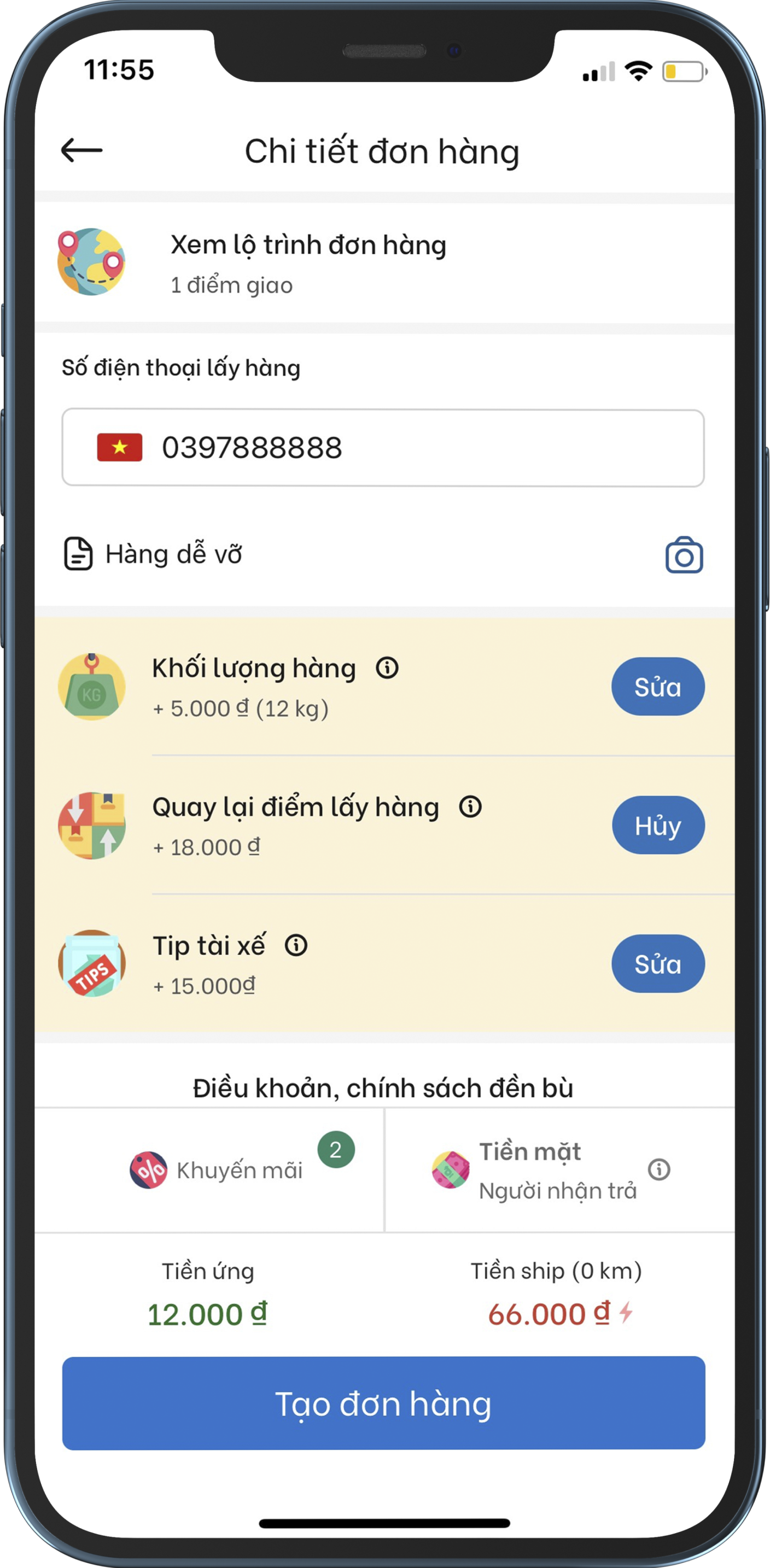View info about the payment method

659,1169
